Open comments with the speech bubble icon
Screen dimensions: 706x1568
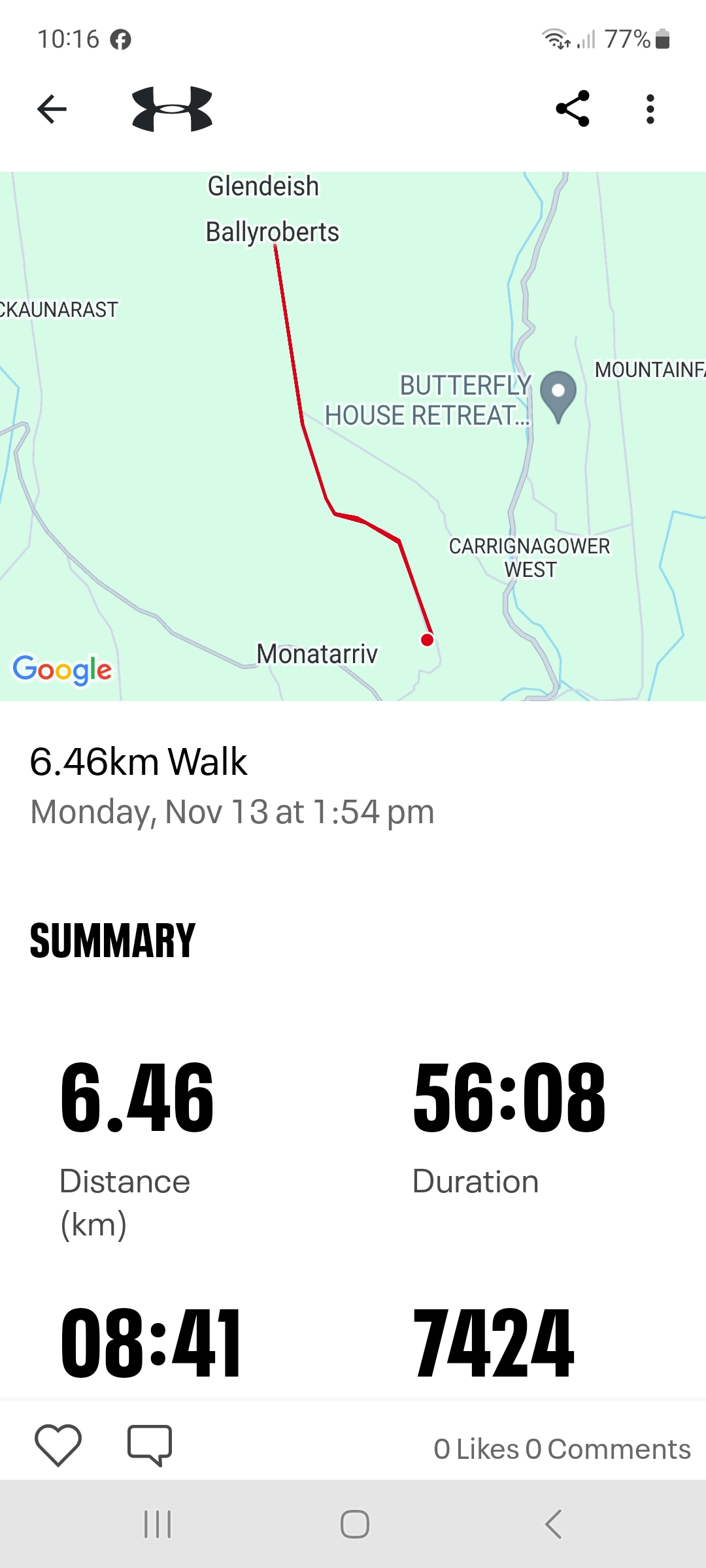click(150, 1445)
